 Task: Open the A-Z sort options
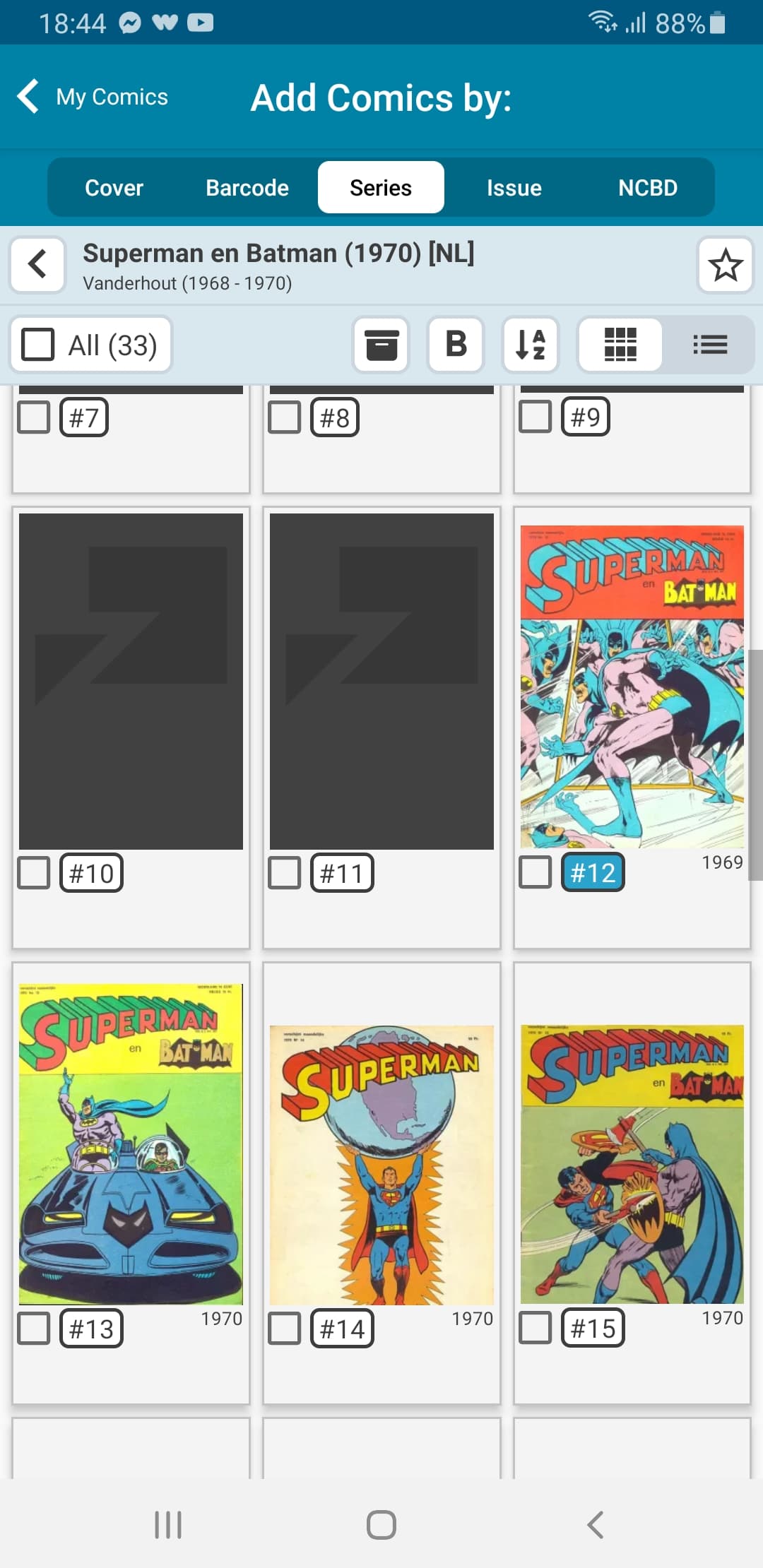tap(531, 345)
